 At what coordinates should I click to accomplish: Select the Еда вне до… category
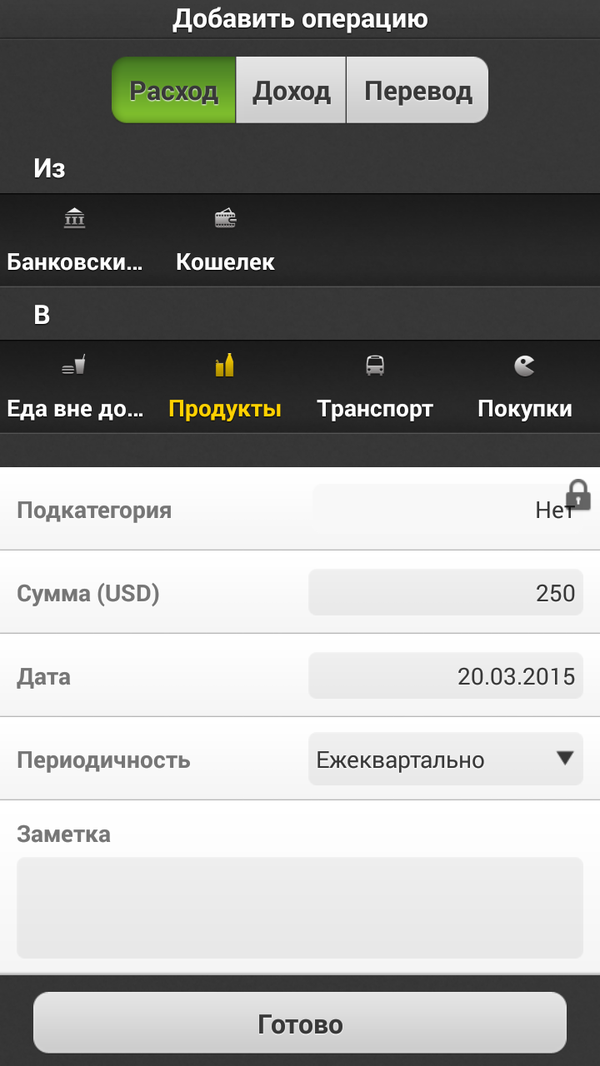tap(75, 388)
